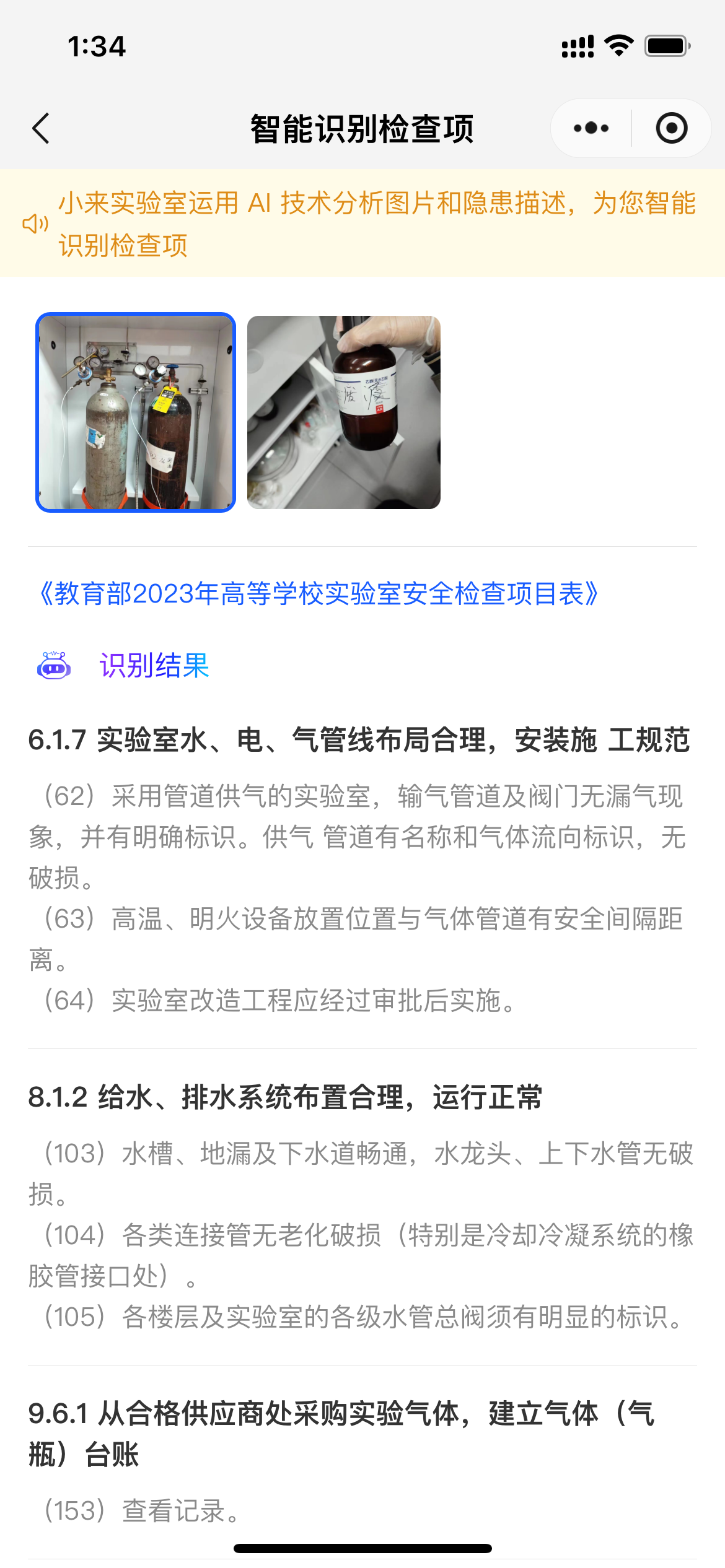Select check item 6.1.7 实验室水、电、气管线布局合理

(x=359, y=741)
